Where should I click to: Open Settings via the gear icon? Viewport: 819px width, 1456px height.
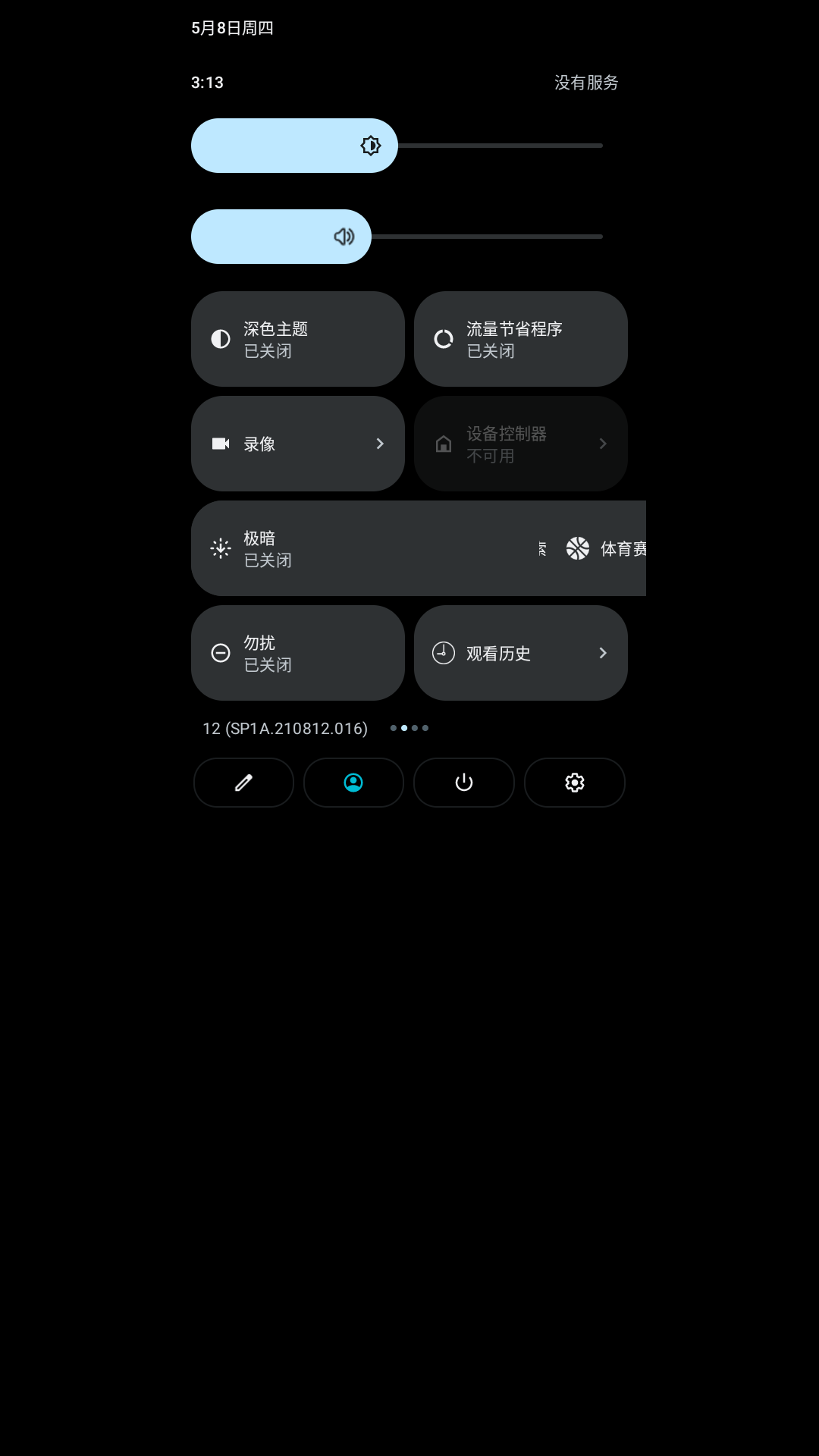pos(574,783)
